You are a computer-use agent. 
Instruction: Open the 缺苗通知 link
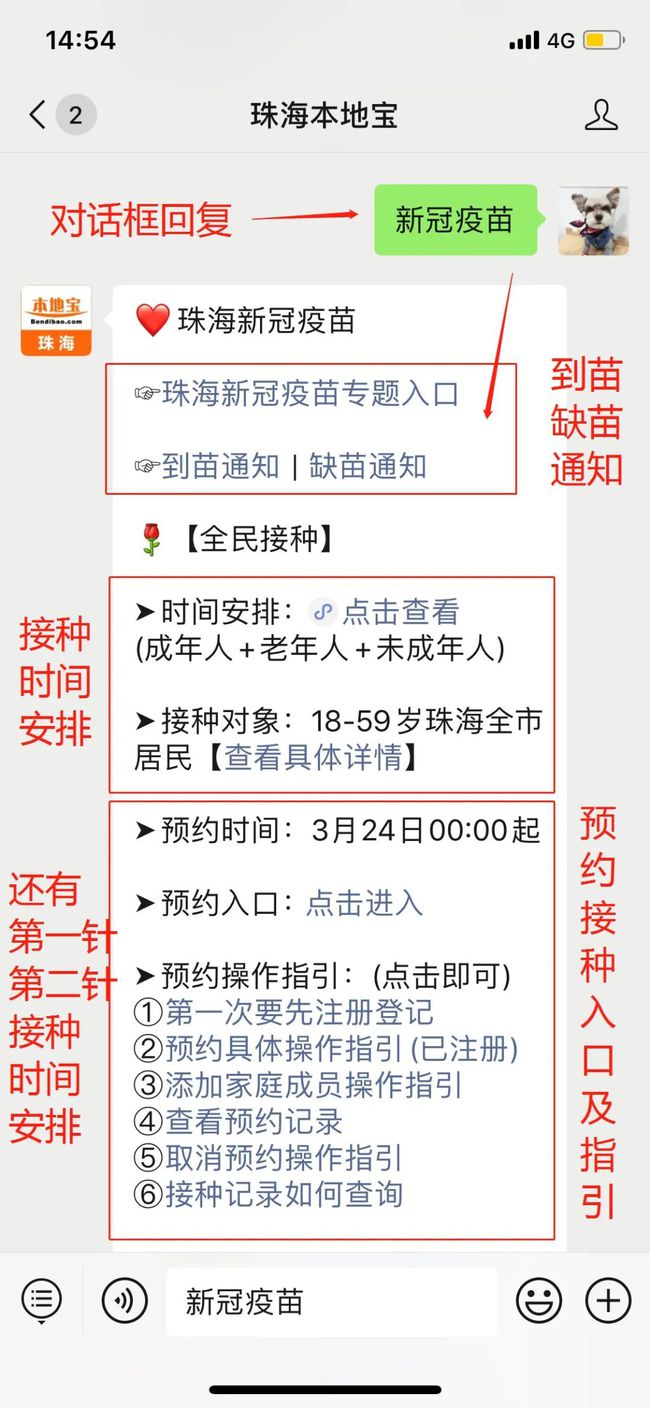368,466
